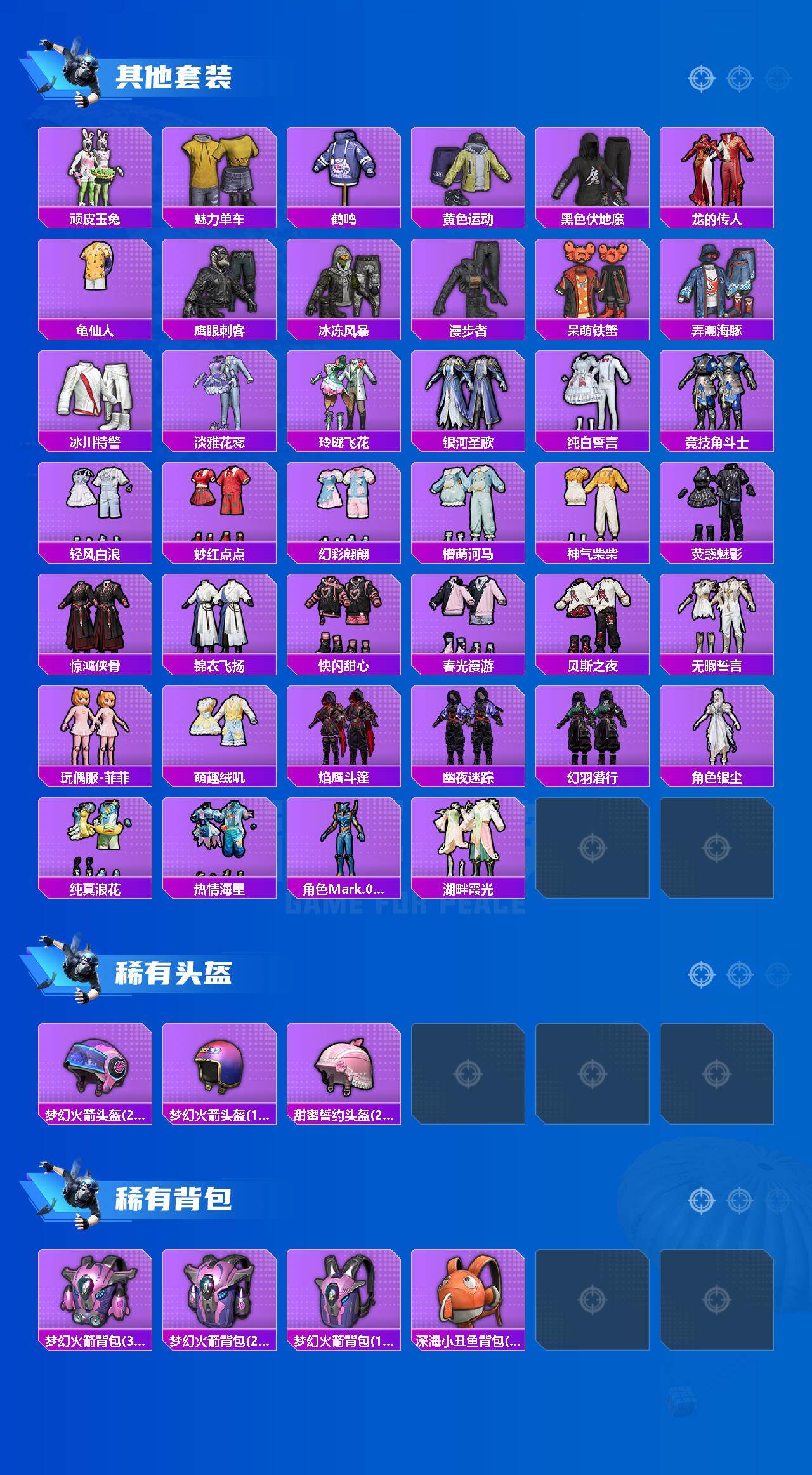This screenshot has width=812, height=1475.
Task: Click the 银河圣歌 outfit tile
Action: pos(469,394)
